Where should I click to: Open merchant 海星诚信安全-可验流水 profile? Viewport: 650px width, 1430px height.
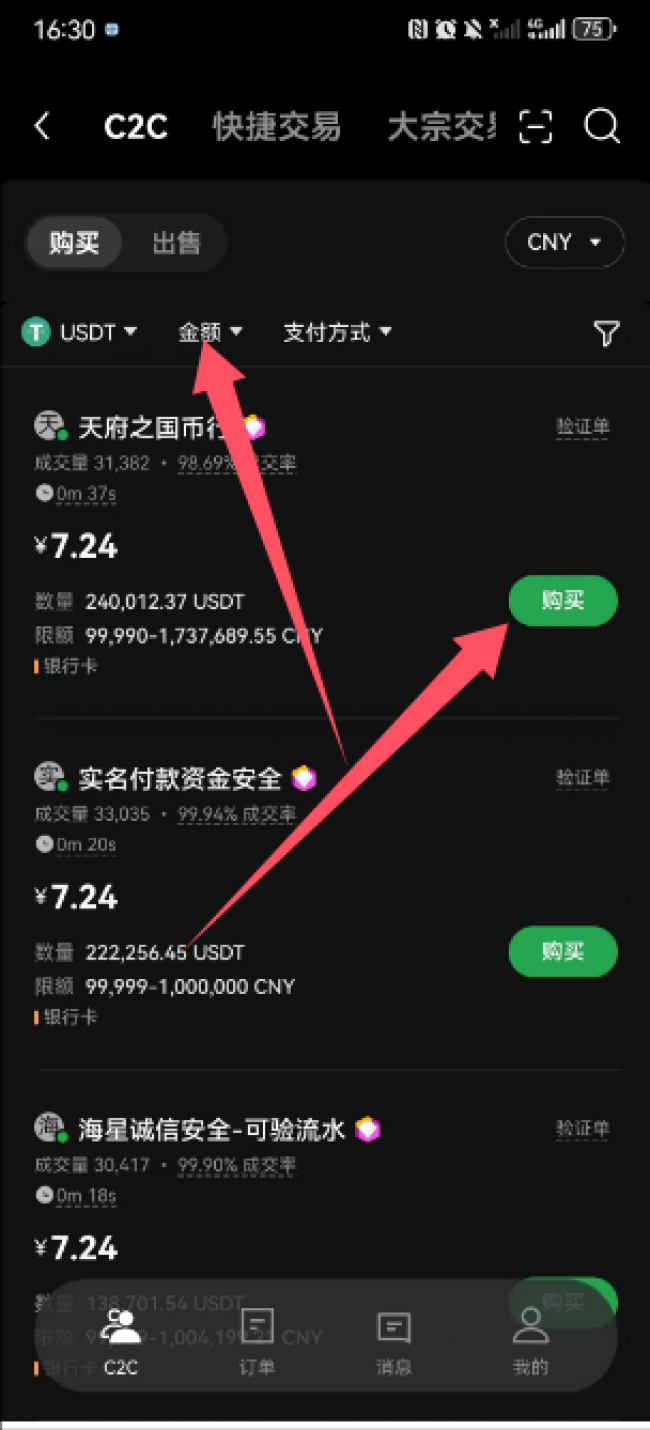[212, 1130]
